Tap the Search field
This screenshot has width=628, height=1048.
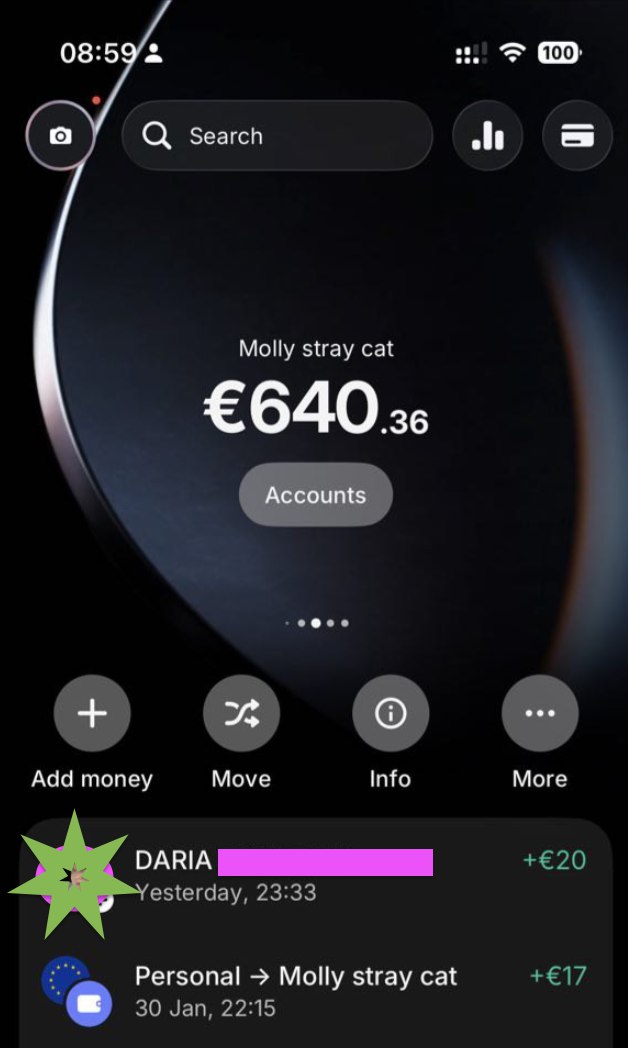point(276,136)
